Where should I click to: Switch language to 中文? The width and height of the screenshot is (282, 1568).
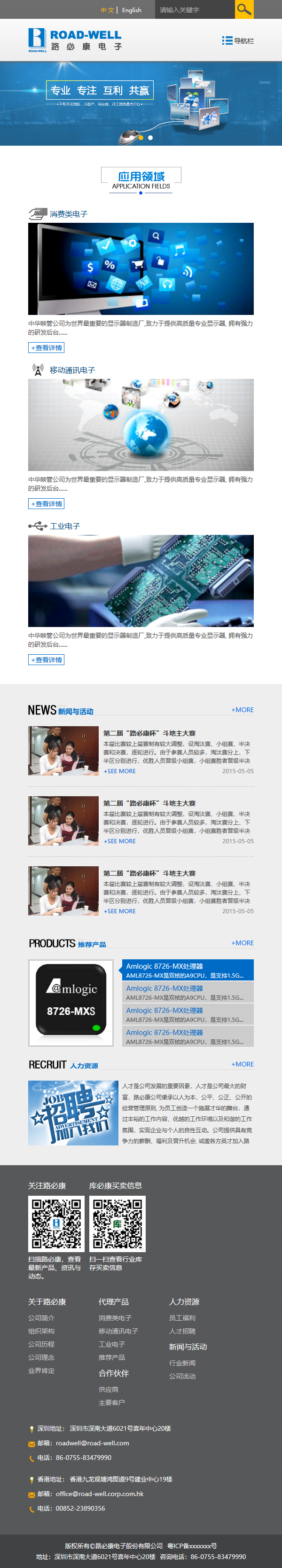pos(107,10)
